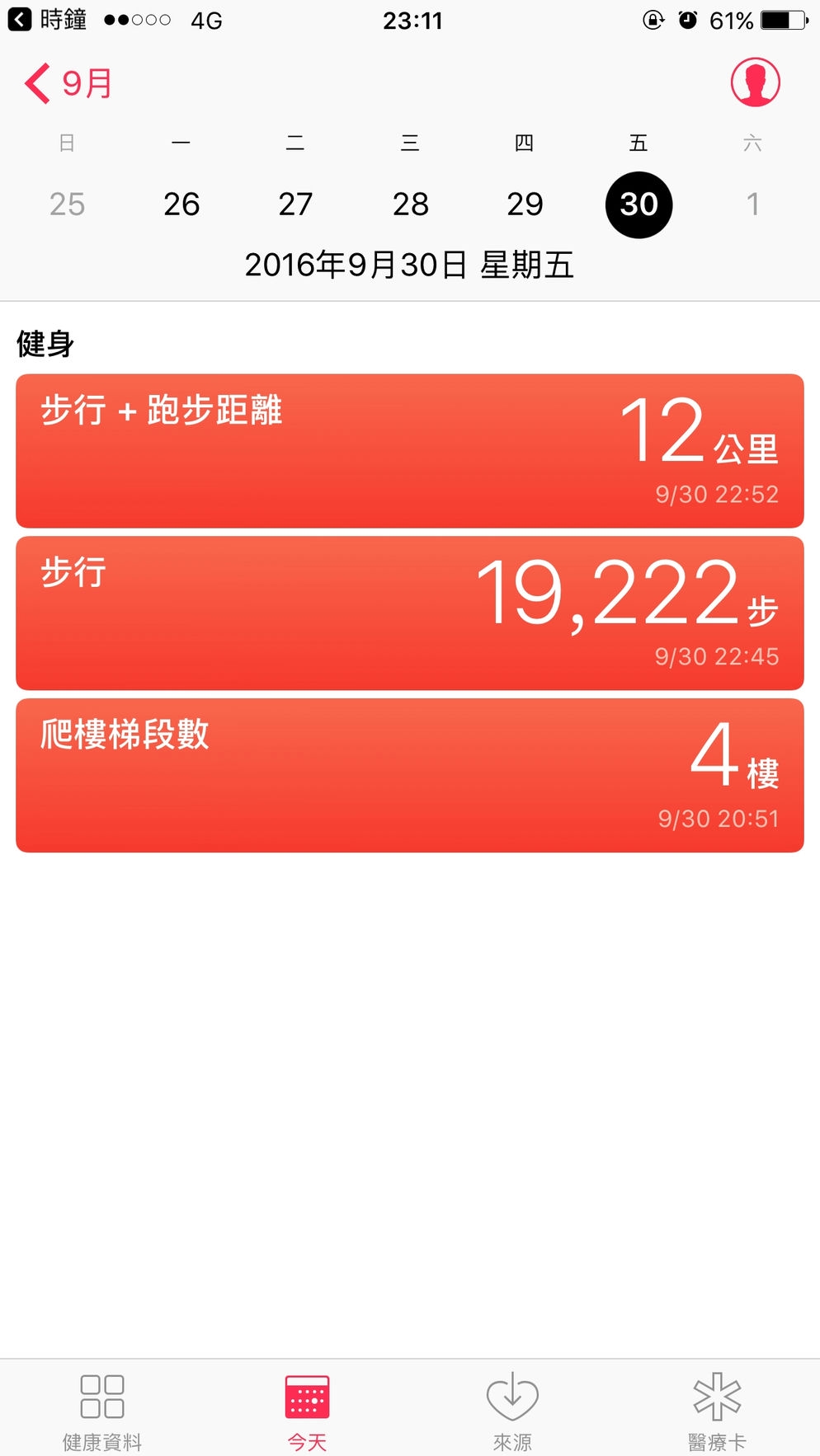Switch to the 今天 tab
820x1456 pixels.
[x=307, y=1411]
